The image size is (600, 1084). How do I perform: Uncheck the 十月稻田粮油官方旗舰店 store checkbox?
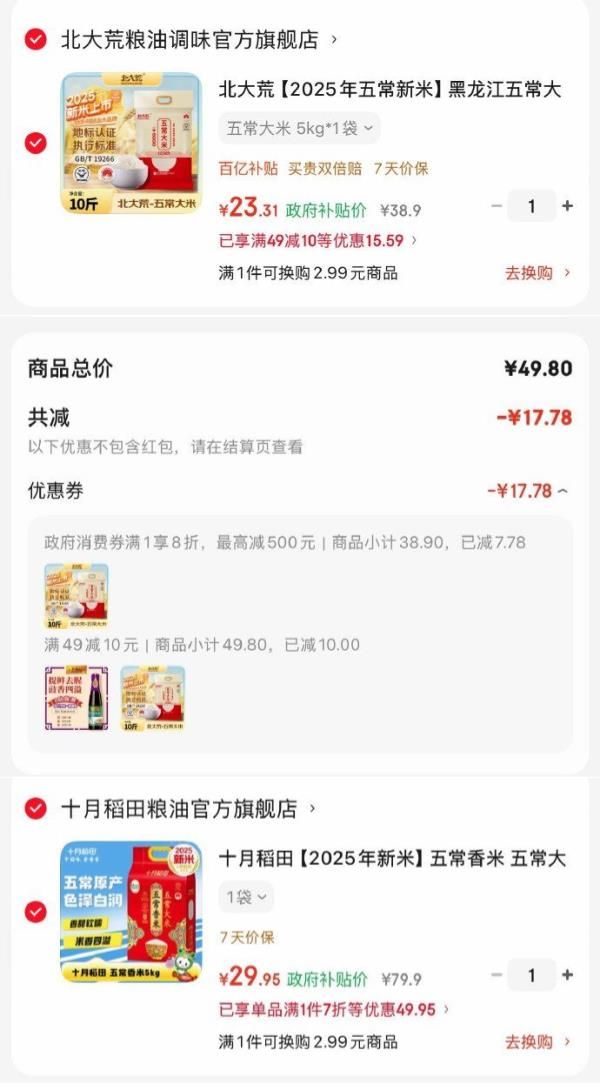(x=35, y=807)
